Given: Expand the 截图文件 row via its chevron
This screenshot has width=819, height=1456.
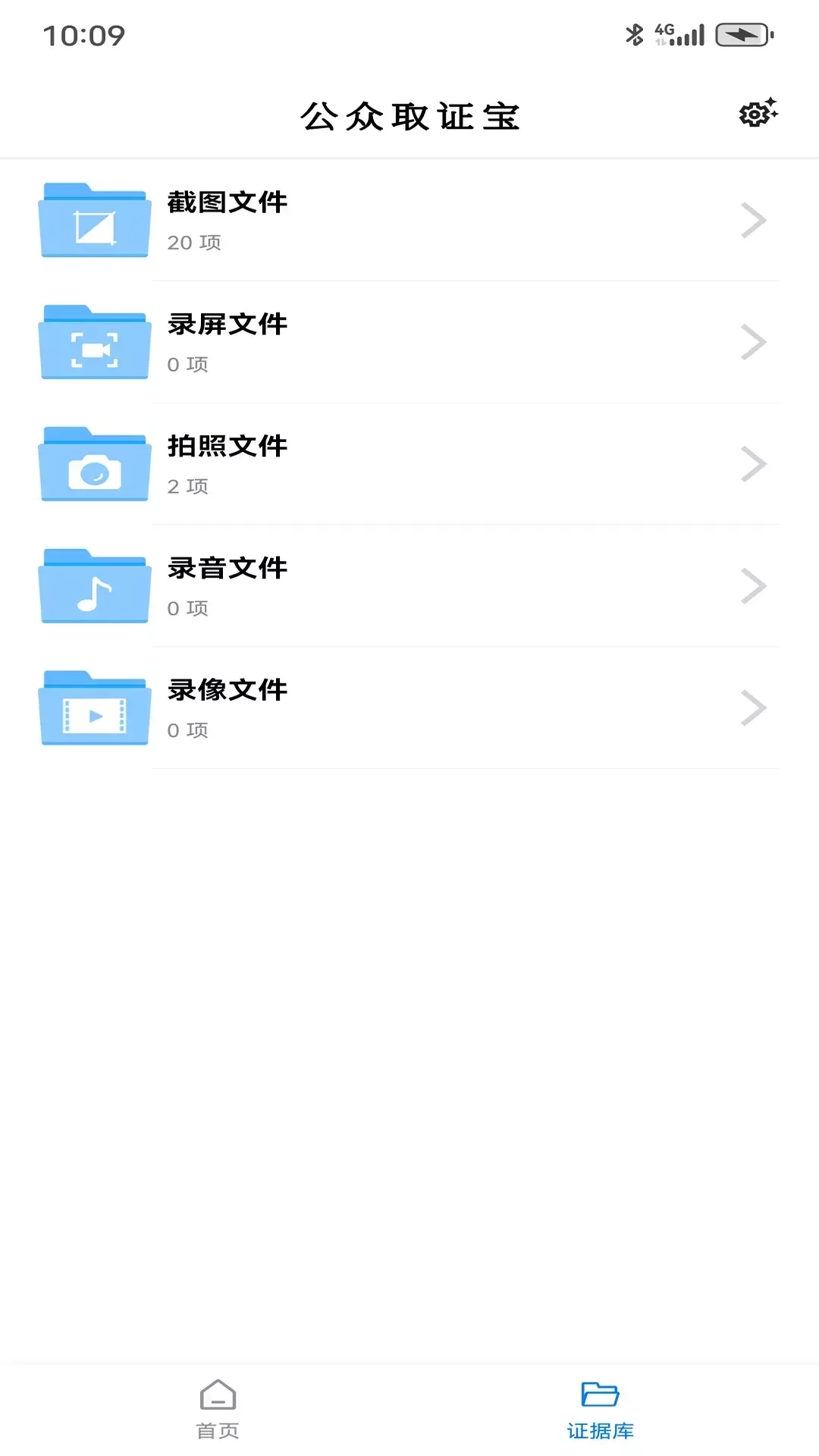Looking at the screenshot, I should pos(754,220).
